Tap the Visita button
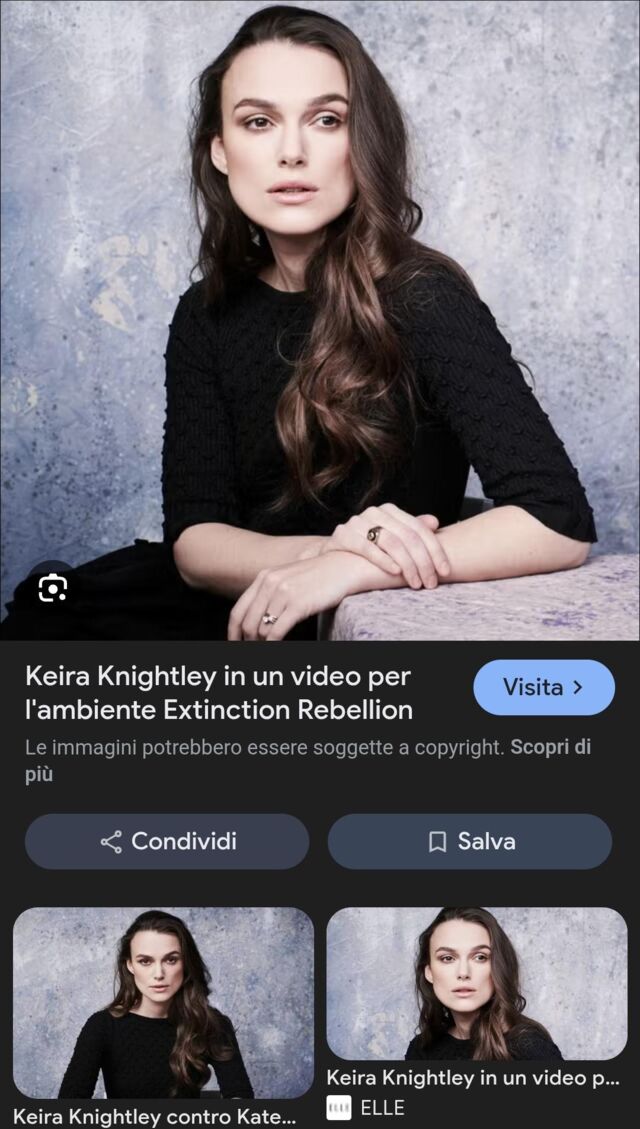The width and height of the screenshot is (640, 1129). pyautogui.click(x=543, y=687)
